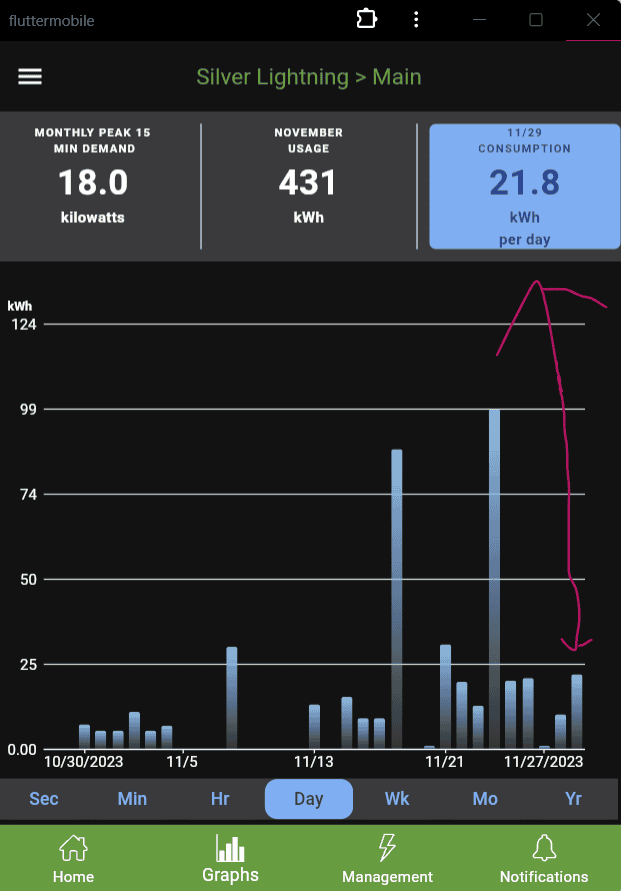
Task: Switch graph to Sec interval
Action: click(44, 799)
